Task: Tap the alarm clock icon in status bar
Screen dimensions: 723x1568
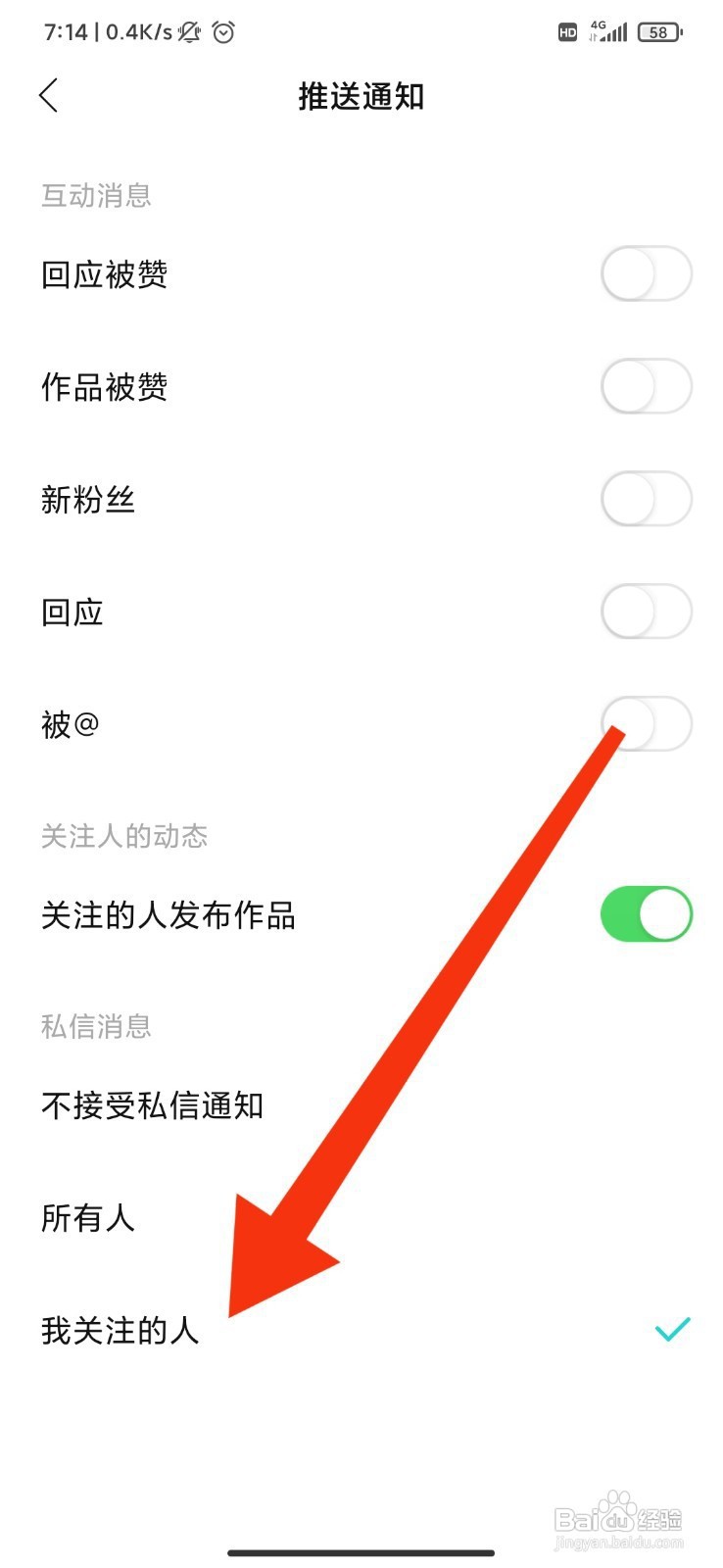Action: tap(223, 32)
